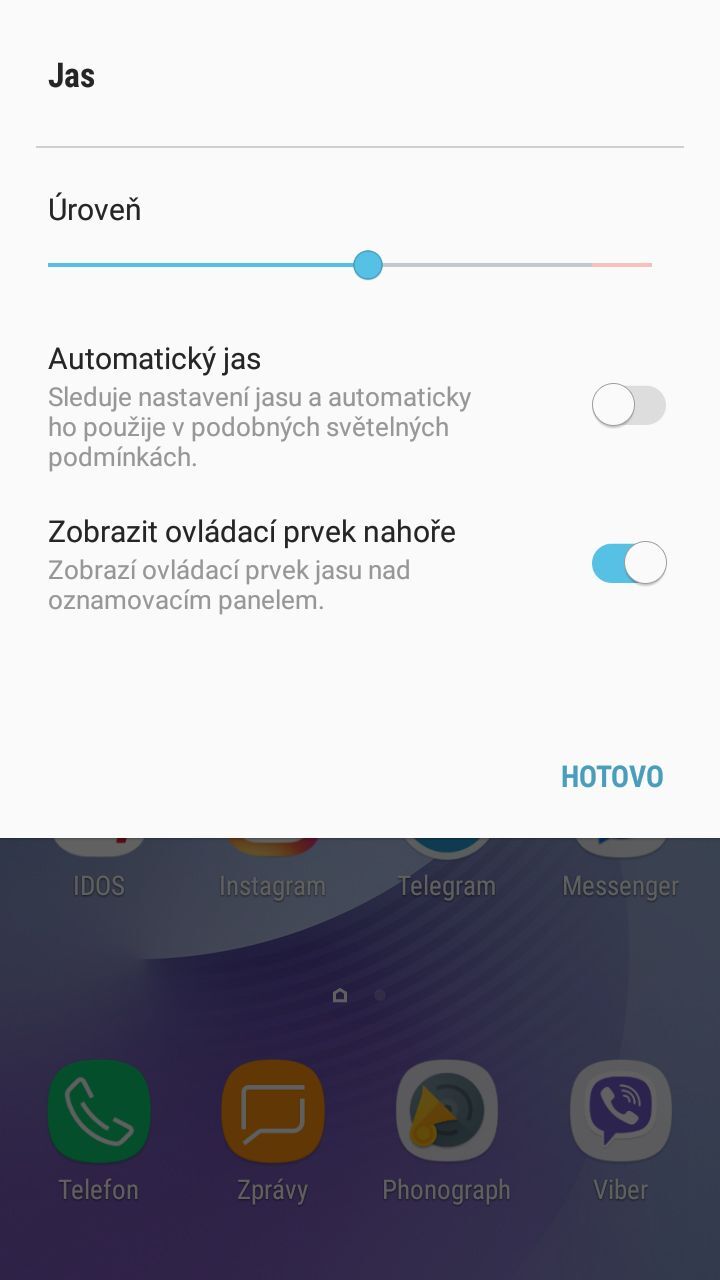Viewport: 720px width, 1280px height.
Task: Launch the IDOS app
Action: pos(98,855)
